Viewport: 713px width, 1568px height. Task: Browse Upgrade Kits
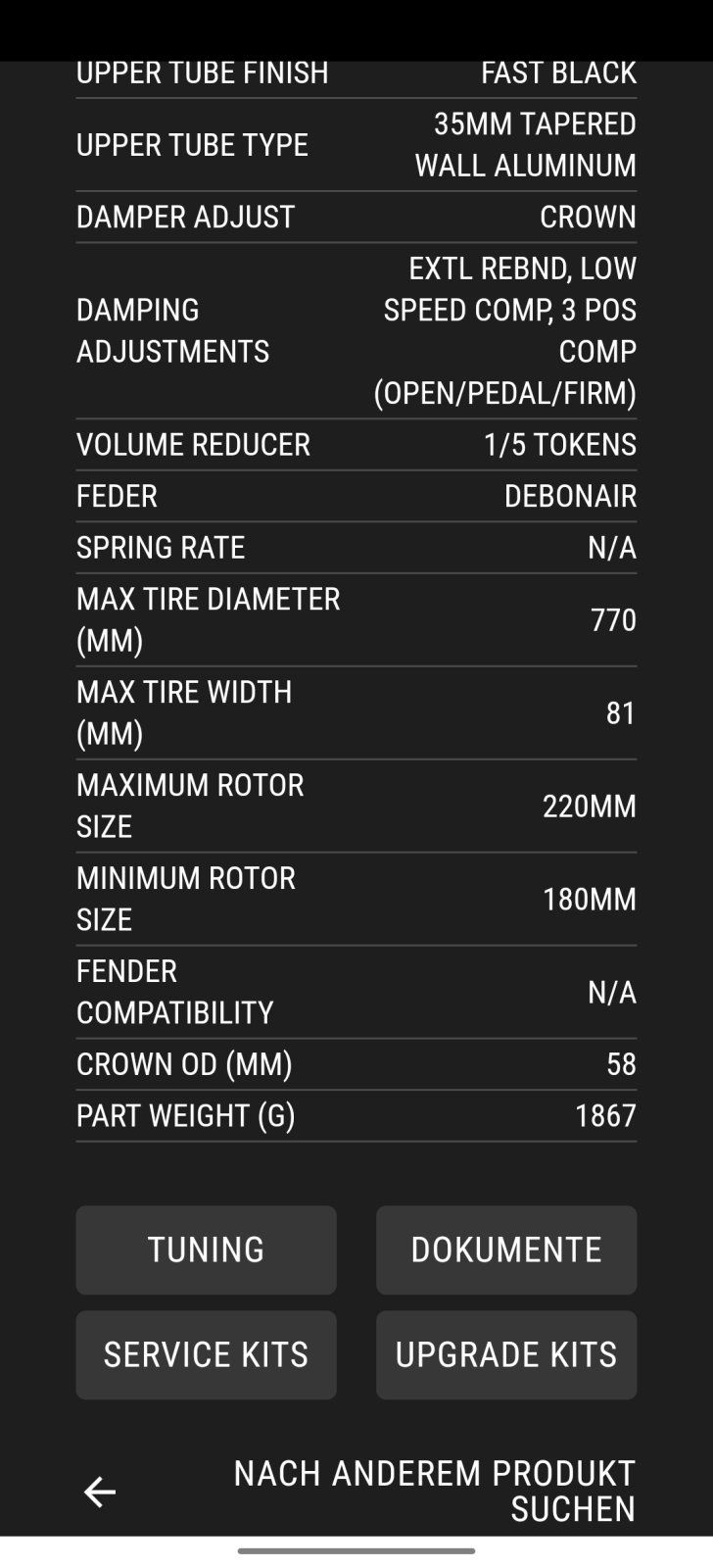[506, 1354]
